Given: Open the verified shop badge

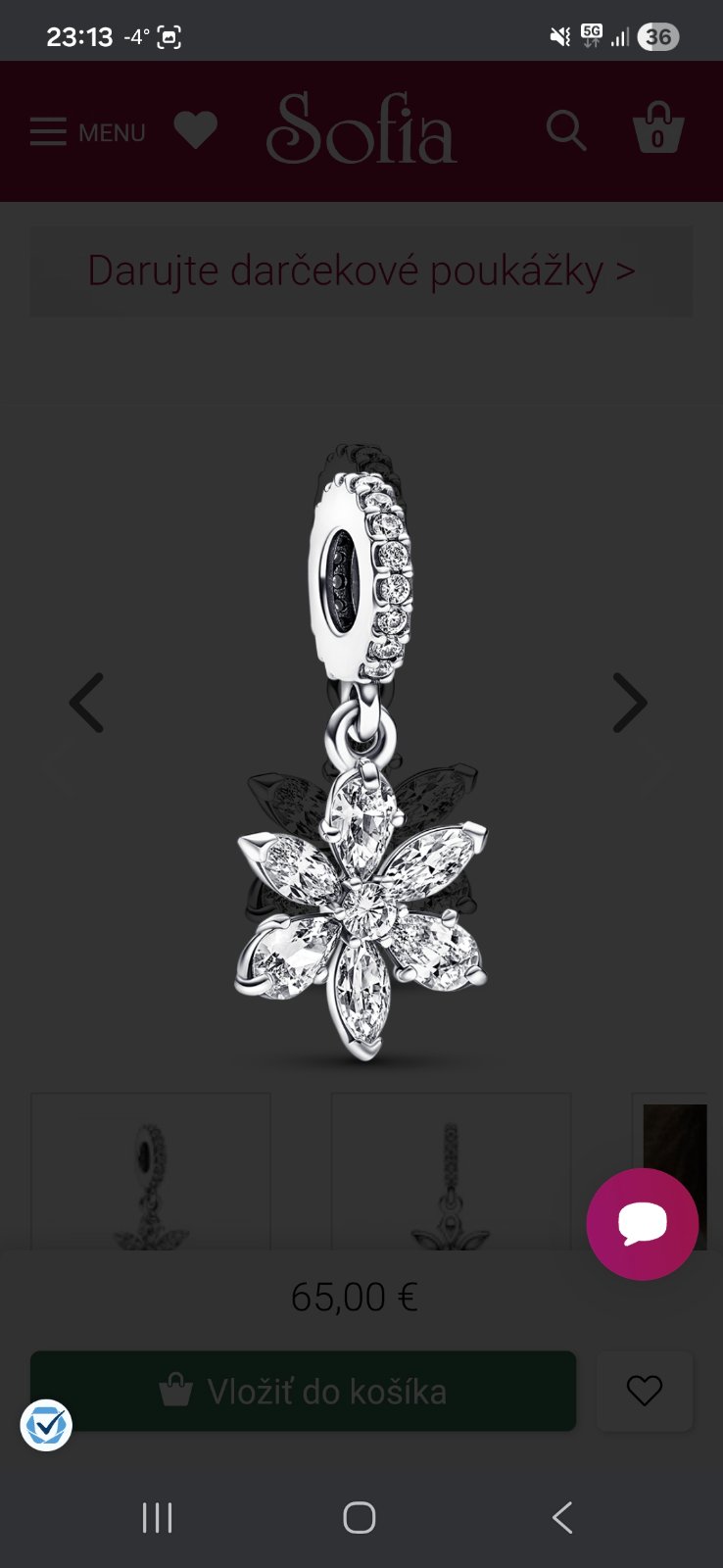Looking at the screenshot, I should [46, 1426].
